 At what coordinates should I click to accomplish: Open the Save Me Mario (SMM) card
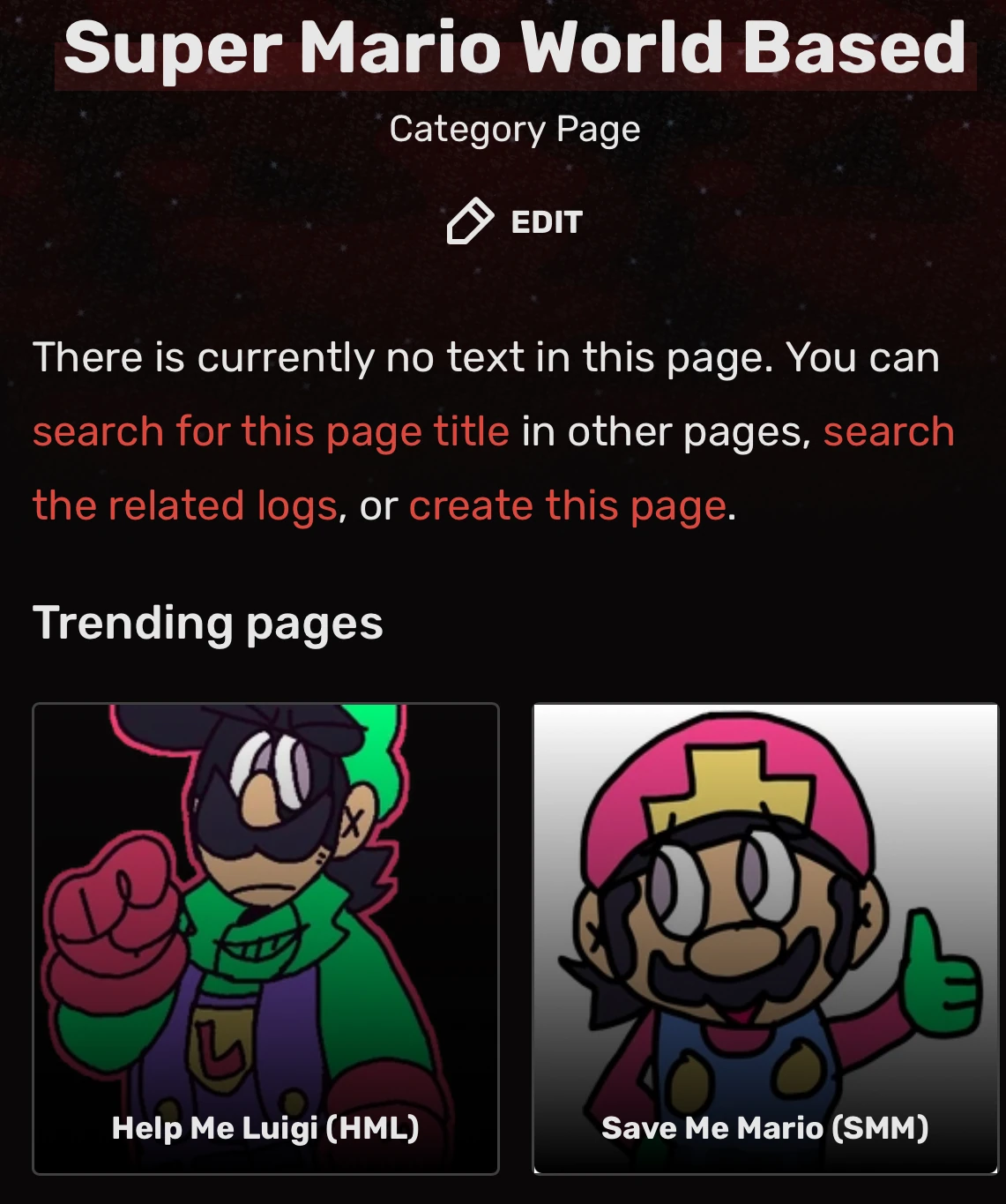tap(764, 939)
